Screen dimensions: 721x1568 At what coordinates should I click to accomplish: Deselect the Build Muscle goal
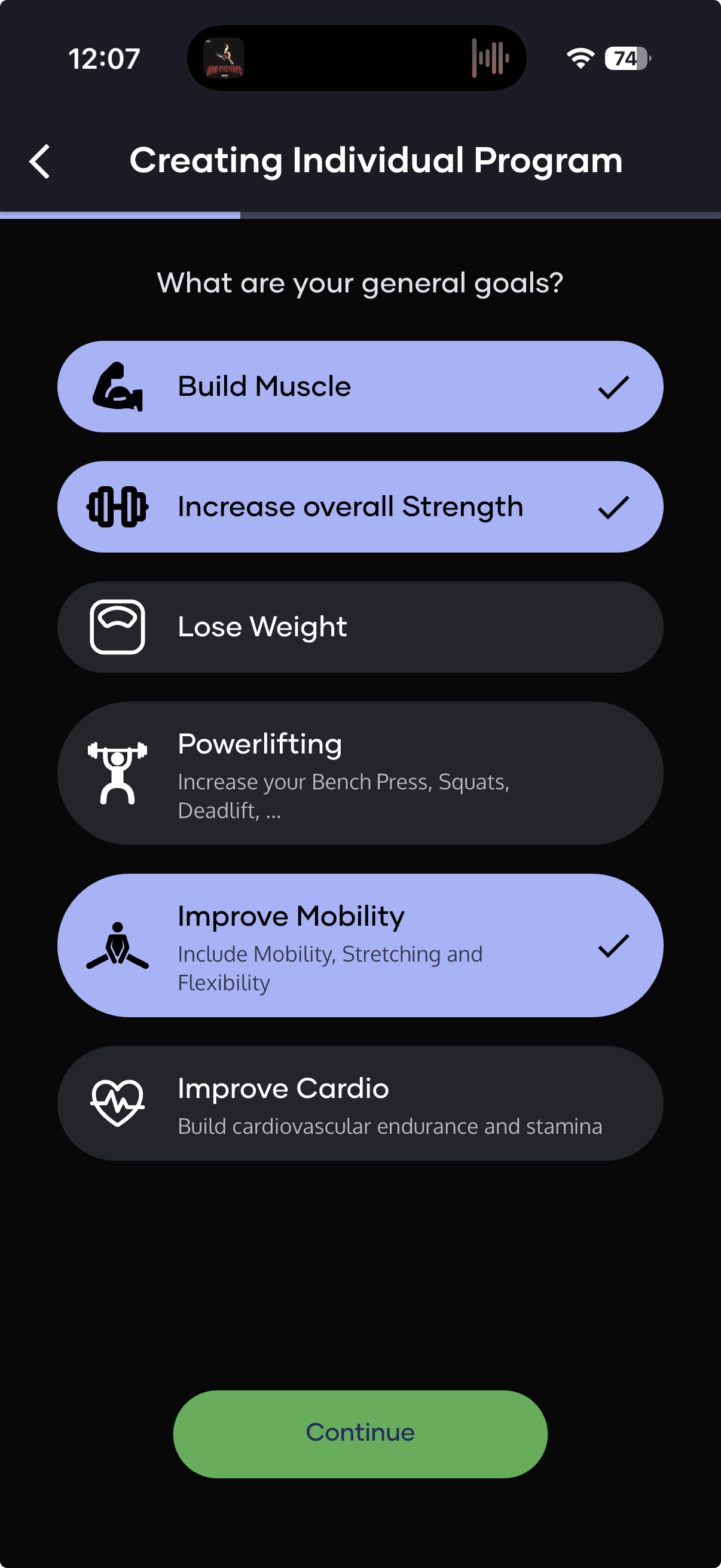point(360,386)
